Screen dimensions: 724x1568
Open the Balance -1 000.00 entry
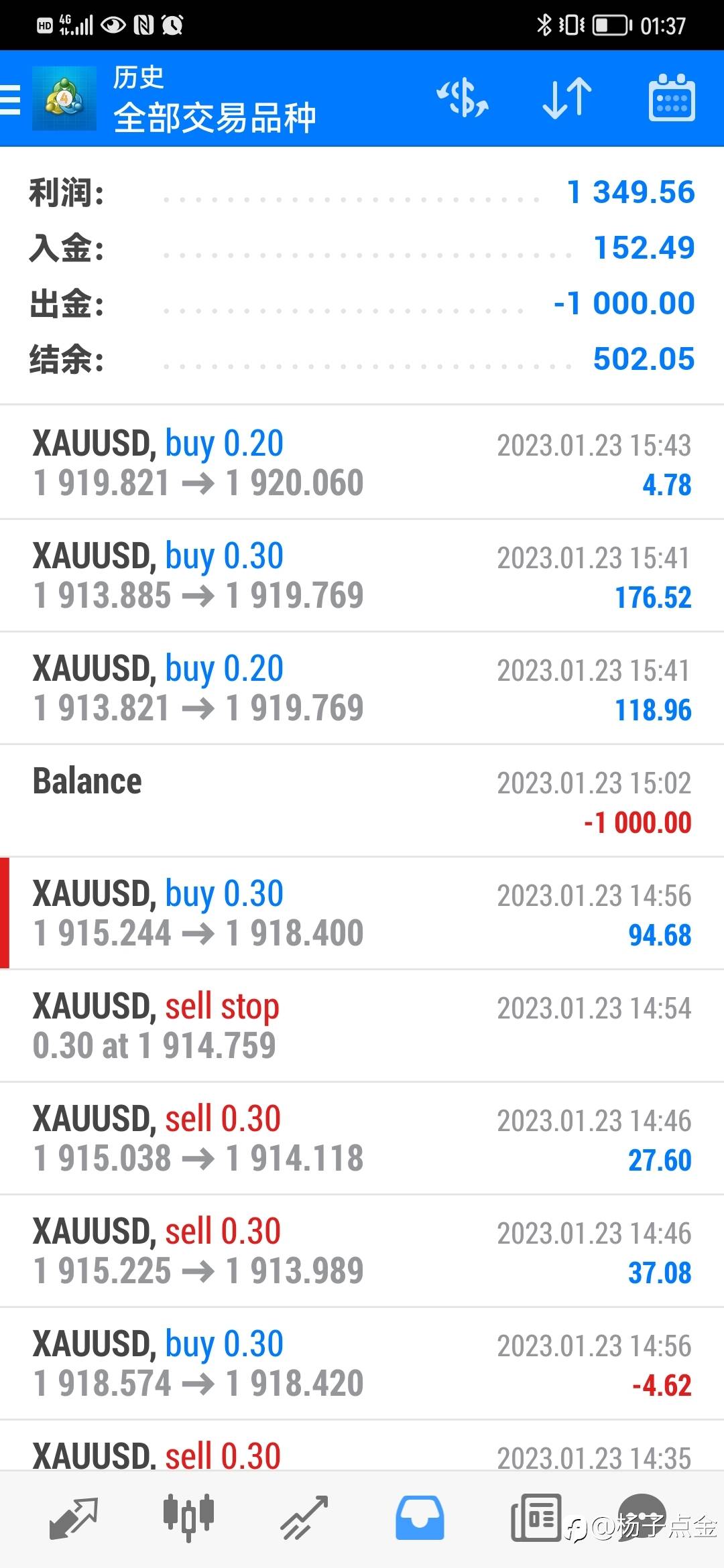362,800
